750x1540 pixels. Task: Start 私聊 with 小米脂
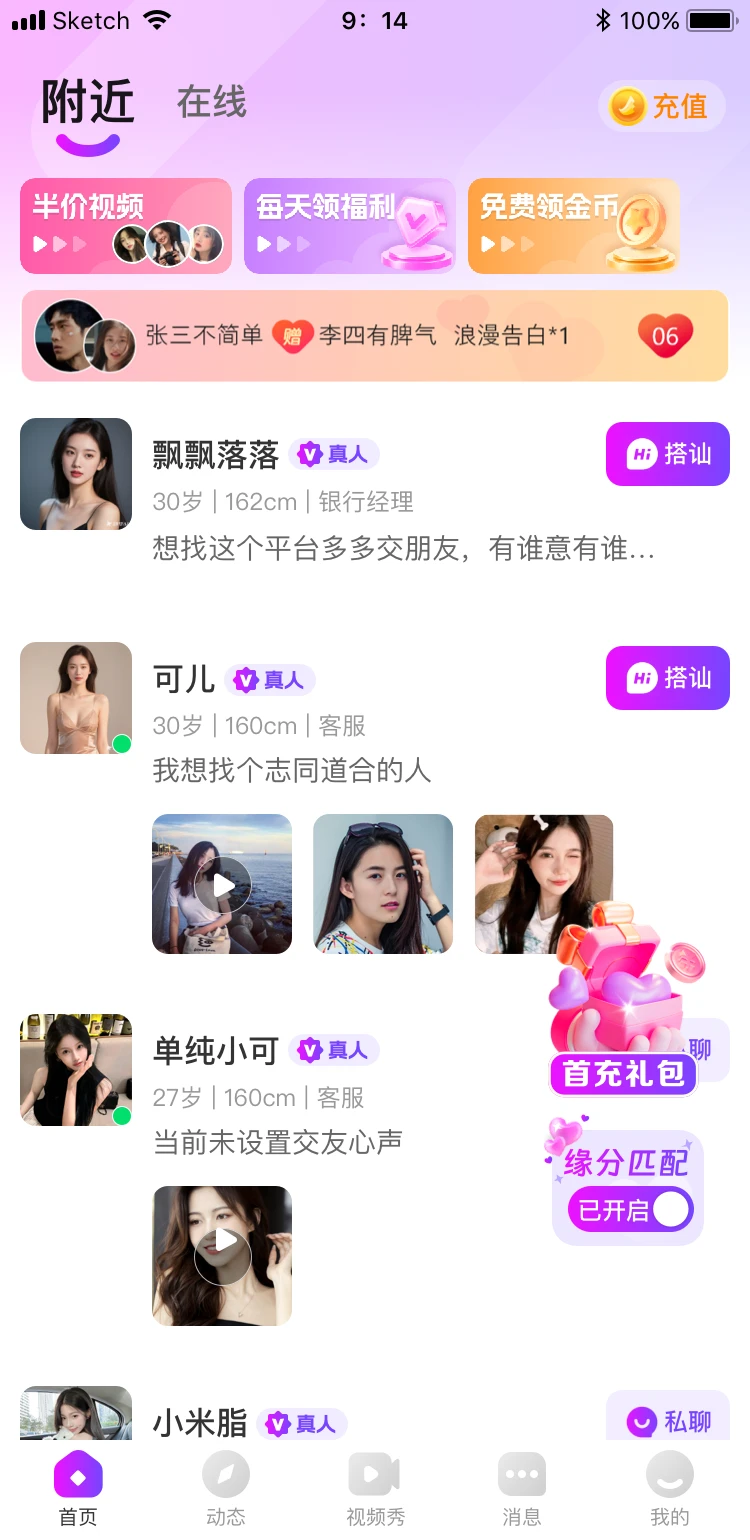coord(667,1420)
